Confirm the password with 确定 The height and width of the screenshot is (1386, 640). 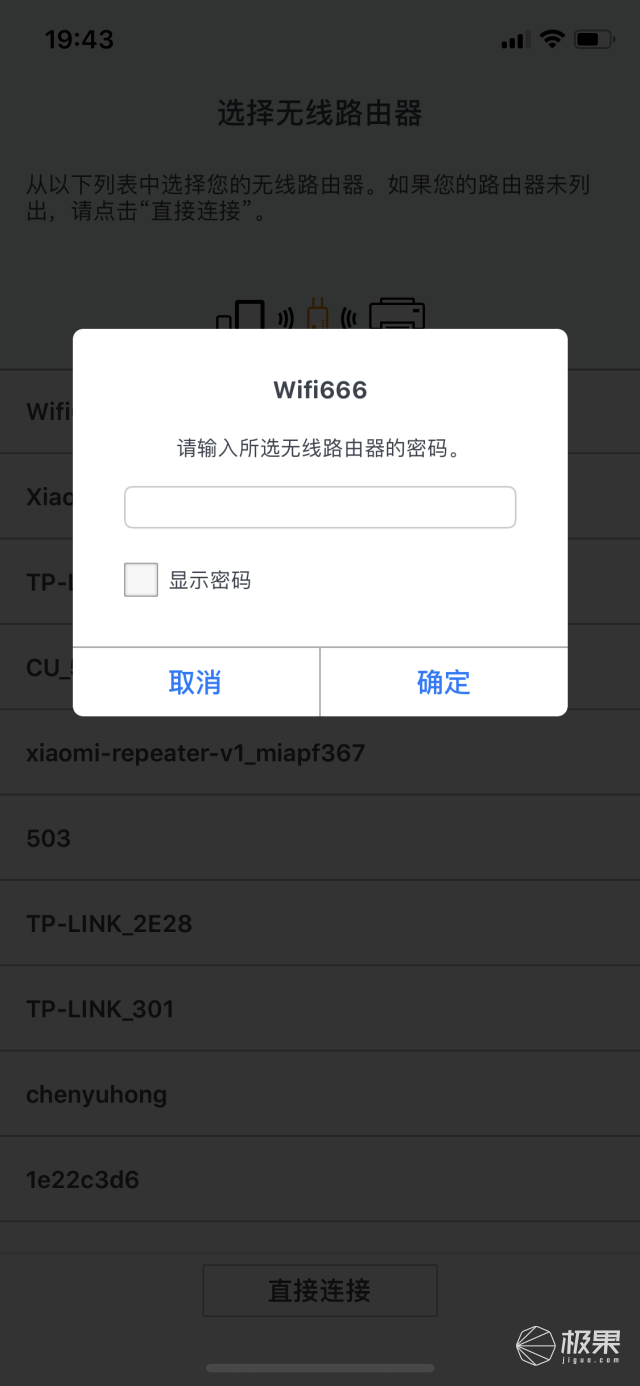tap(443, 682)
